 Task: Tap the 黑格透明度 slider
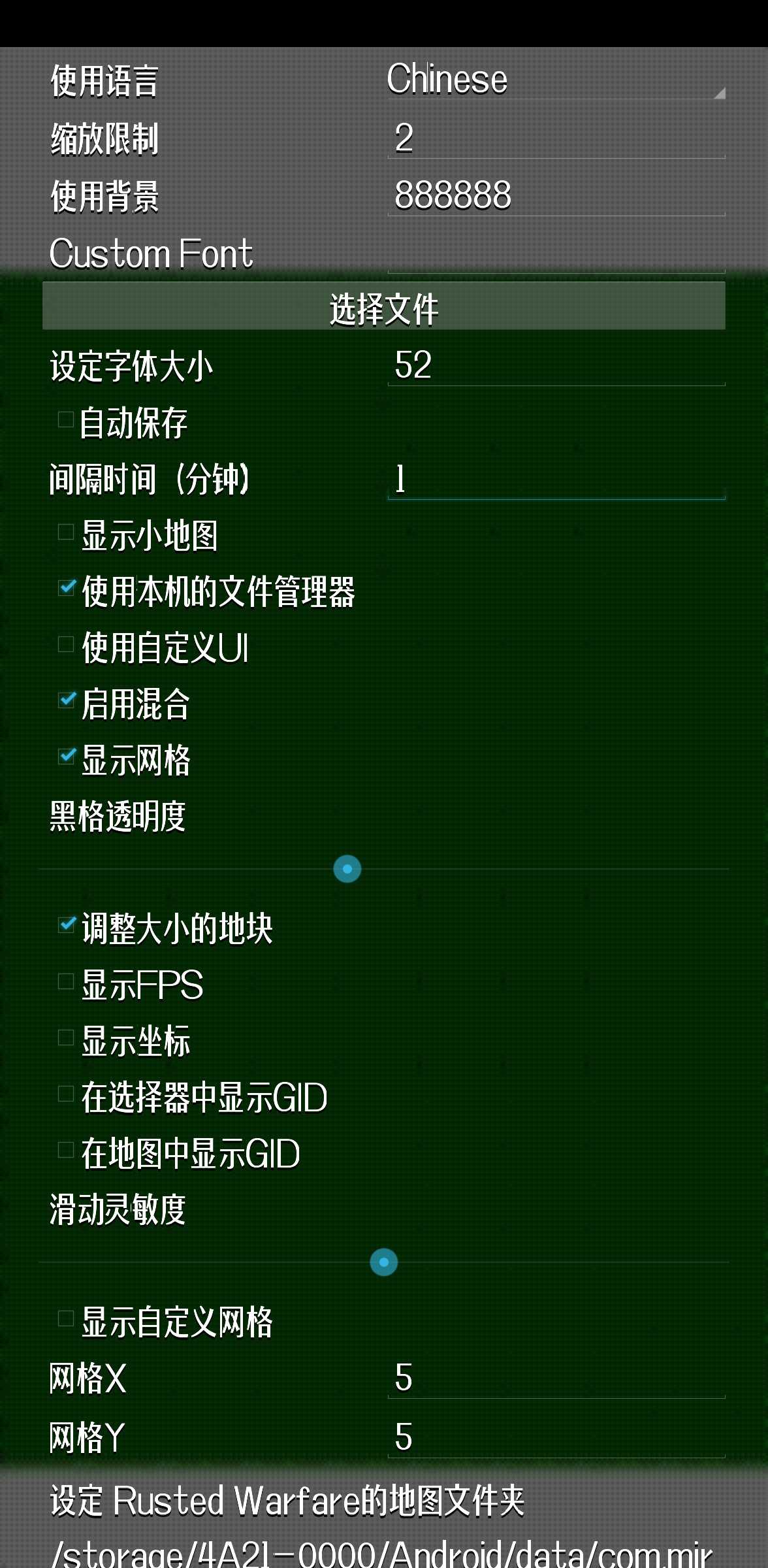tap(347, 869)
